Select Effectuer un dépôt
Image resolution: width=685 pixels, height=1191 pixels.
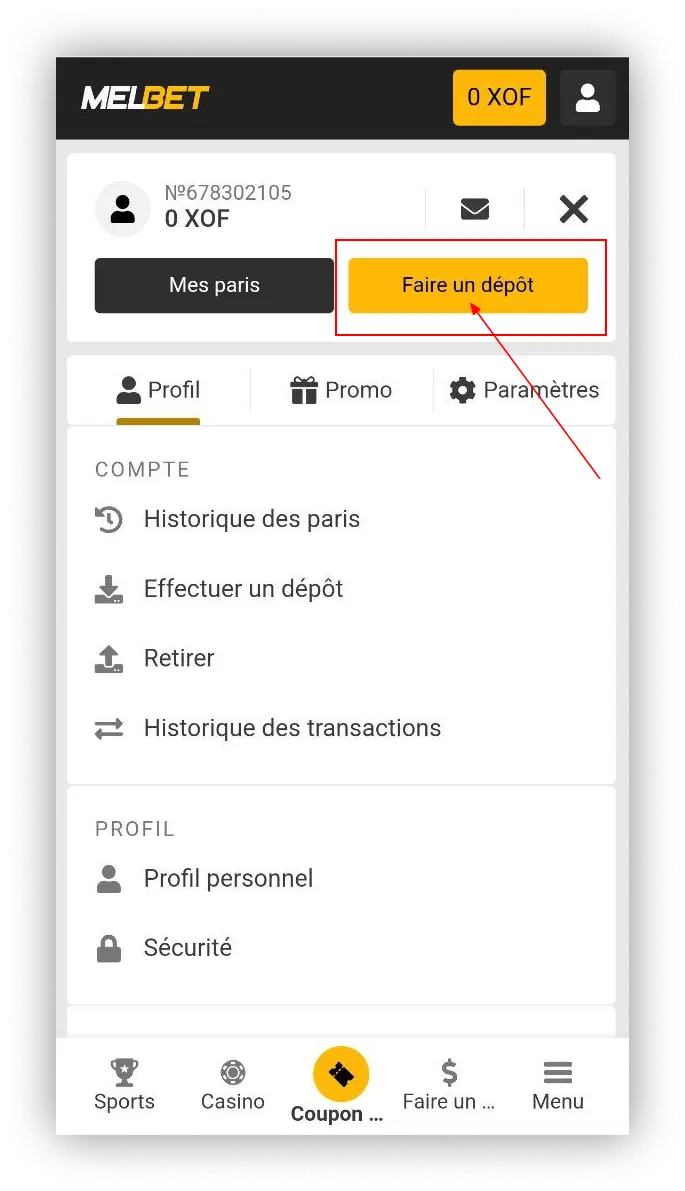[243, 589]
